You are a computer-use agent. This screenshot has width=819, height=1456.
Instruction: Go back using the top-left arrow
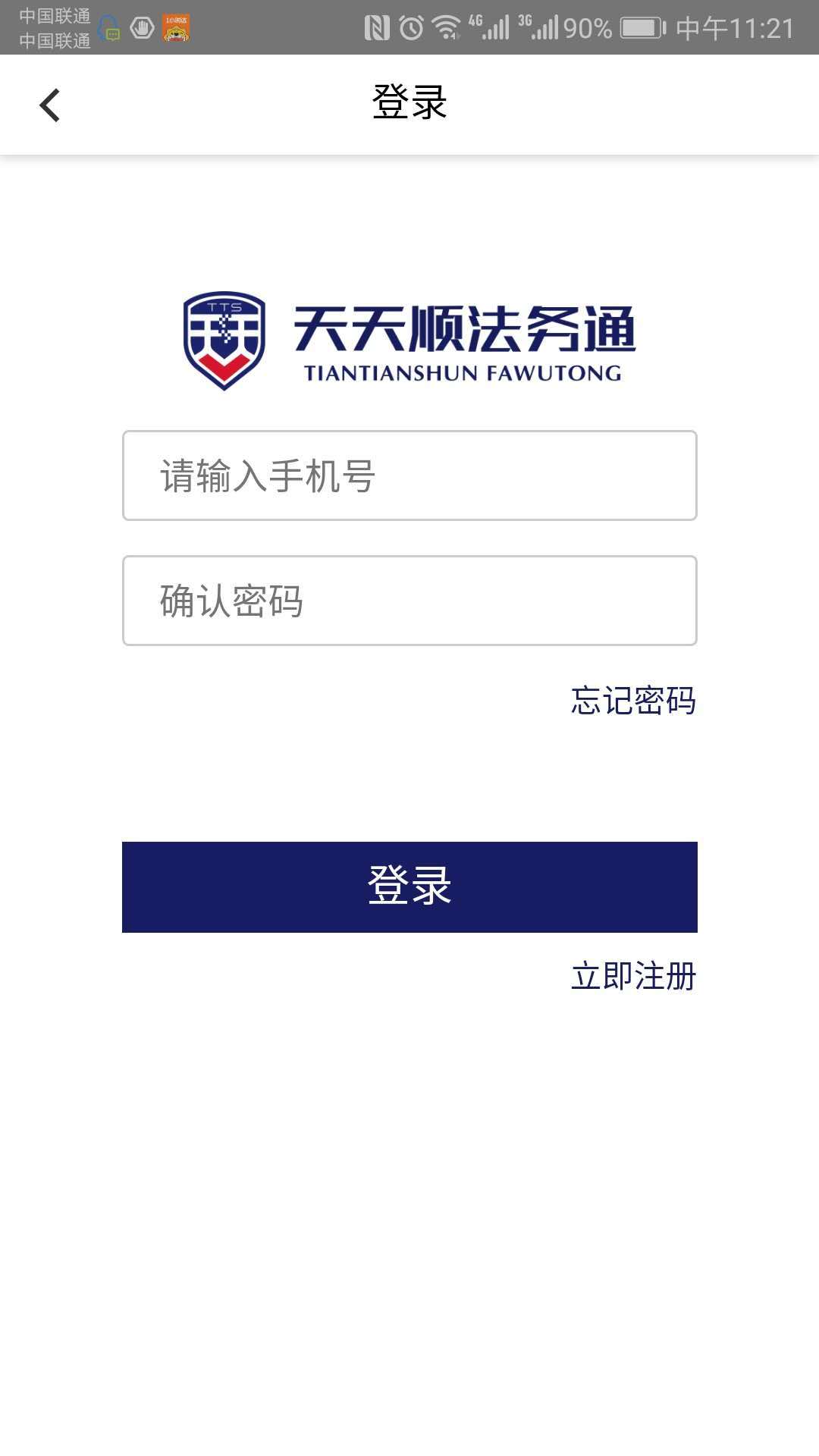50,105
